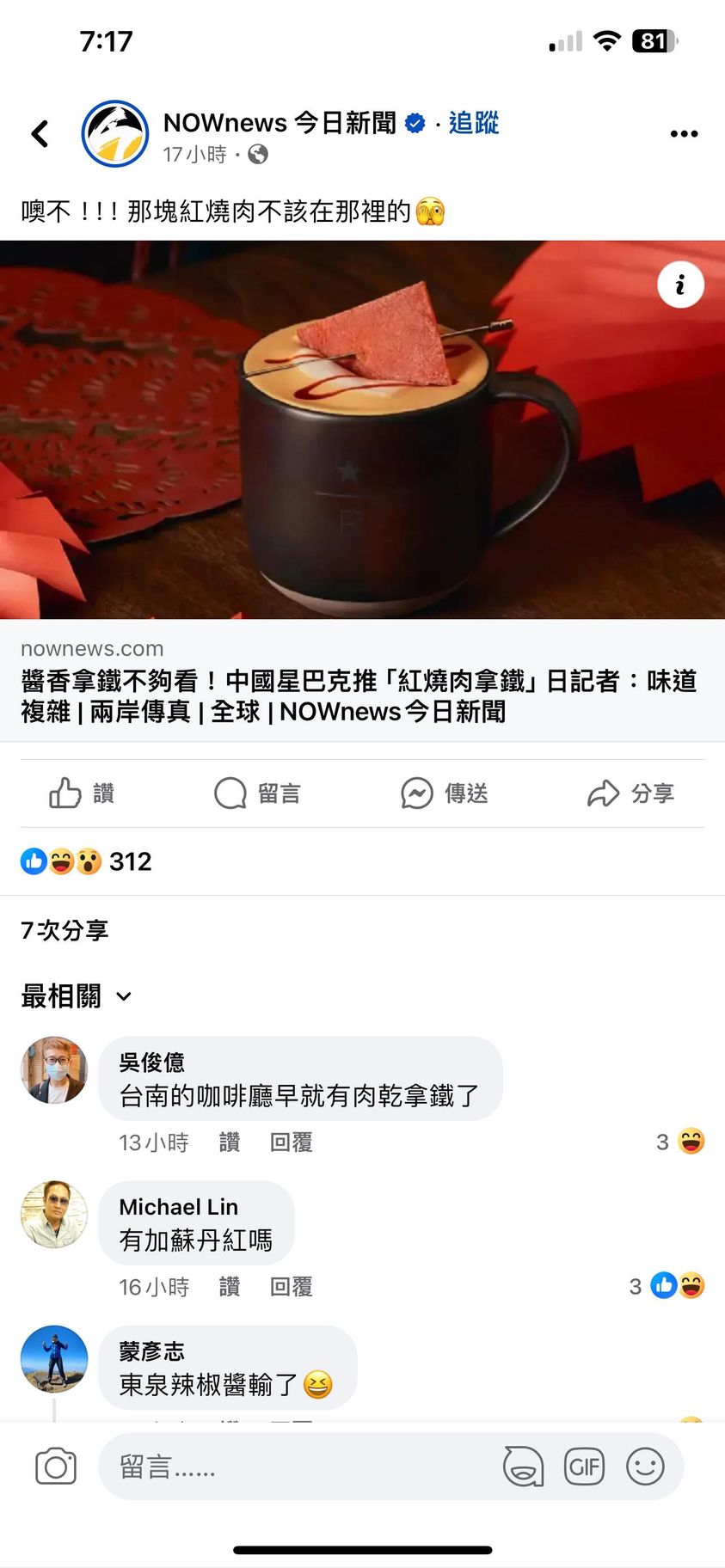
Task: Open the GIF picker in comment box
Action: click(584, 1467)
